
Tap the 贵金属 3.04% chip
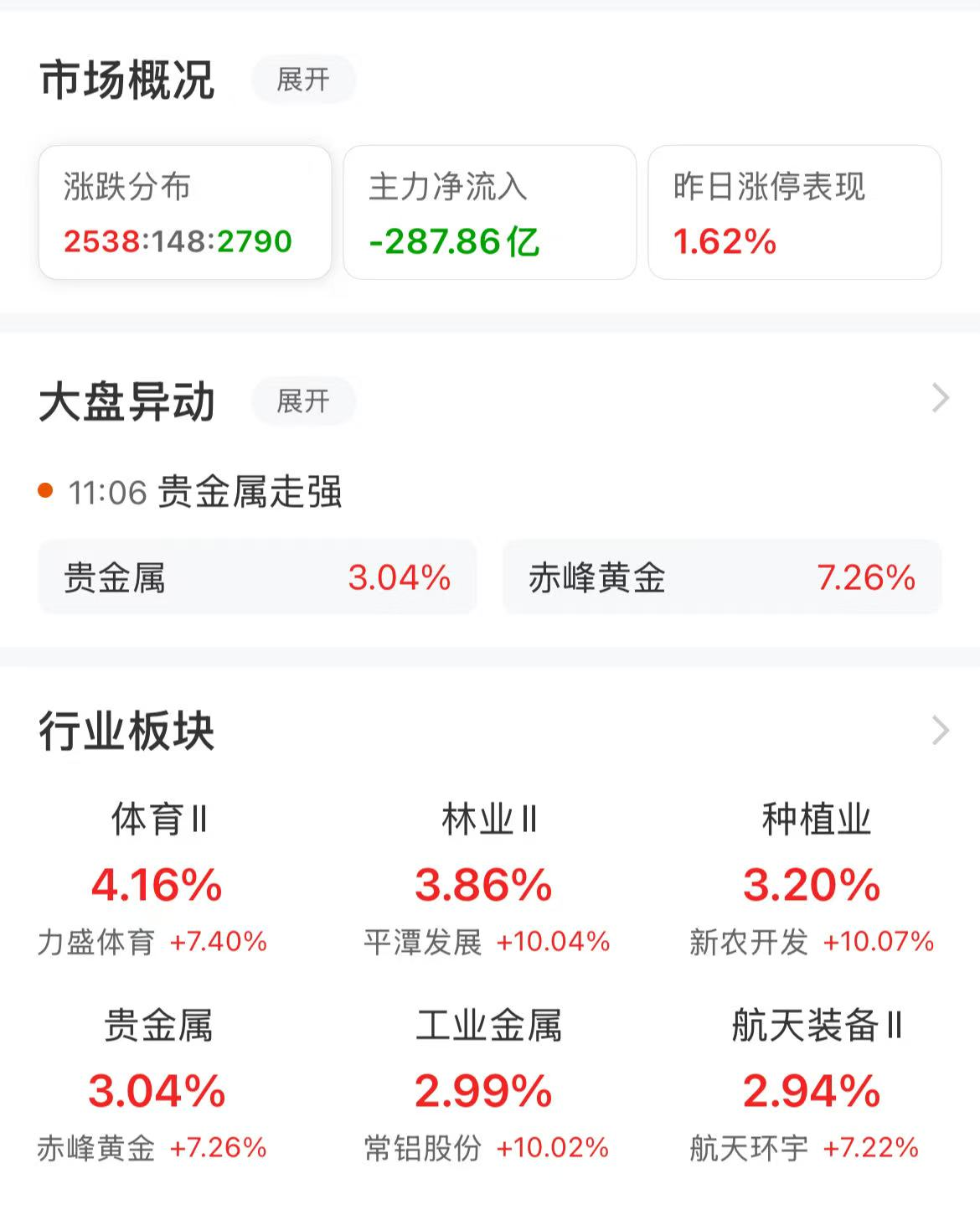[x=257, y=577]
